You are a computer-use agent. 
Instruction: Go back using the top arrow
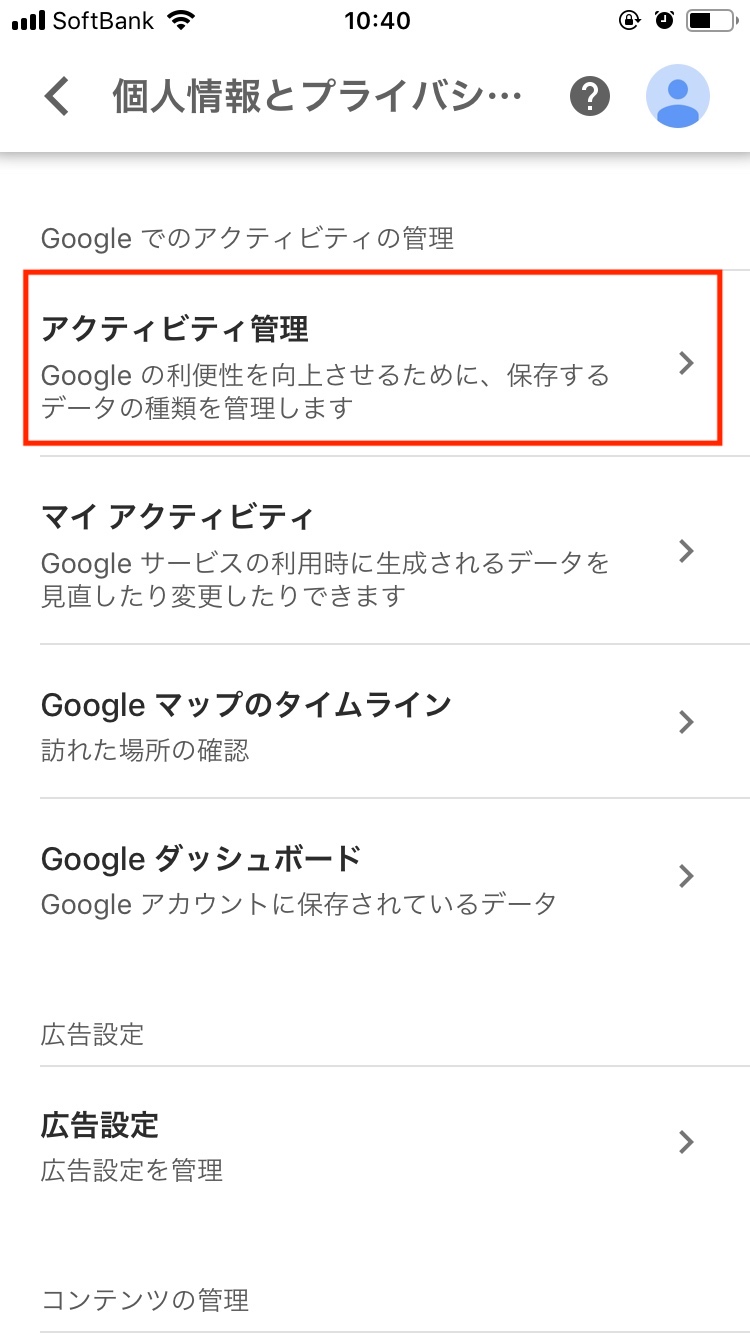pos(58,97)
